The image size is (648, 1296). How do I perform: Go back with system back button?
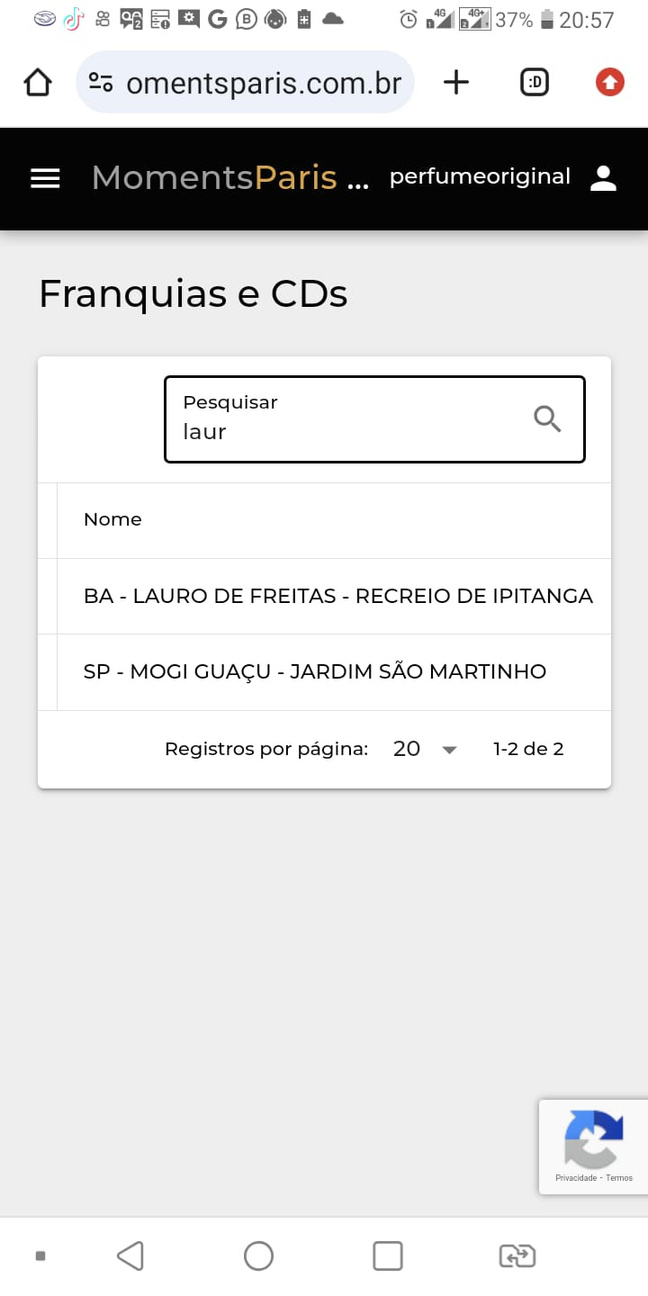click(x=130, y=1256)
